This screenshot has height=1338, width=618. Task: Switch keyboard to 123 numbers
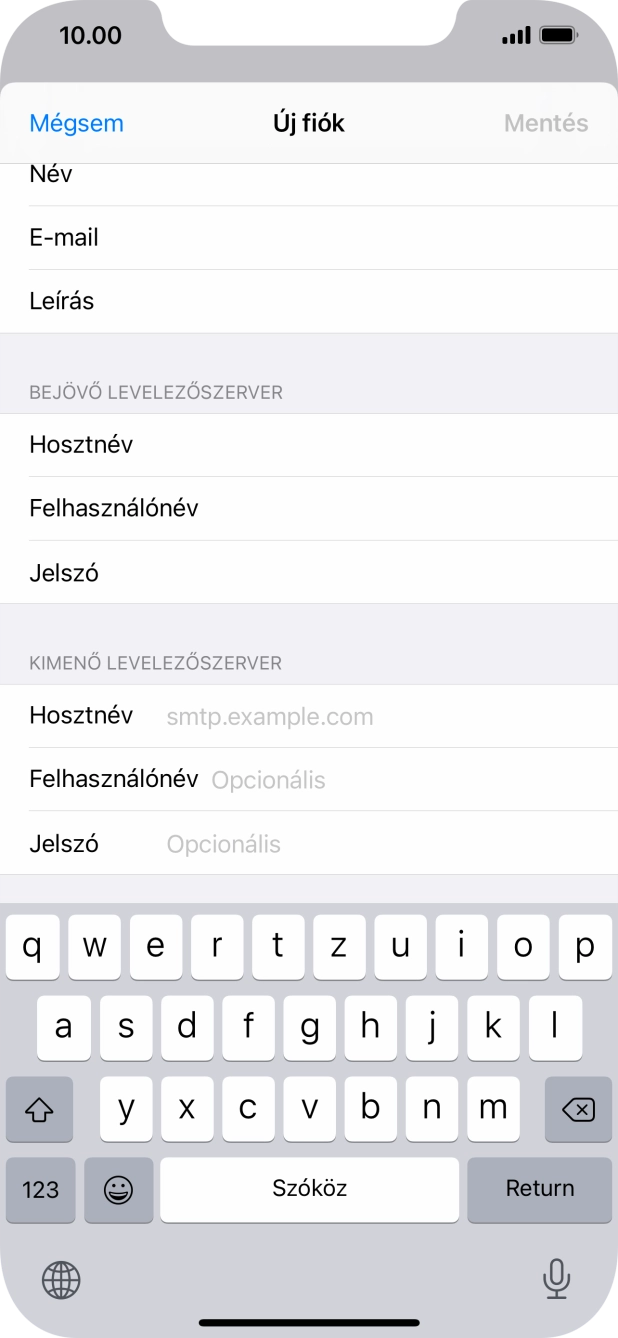[x=40, y=1189]
